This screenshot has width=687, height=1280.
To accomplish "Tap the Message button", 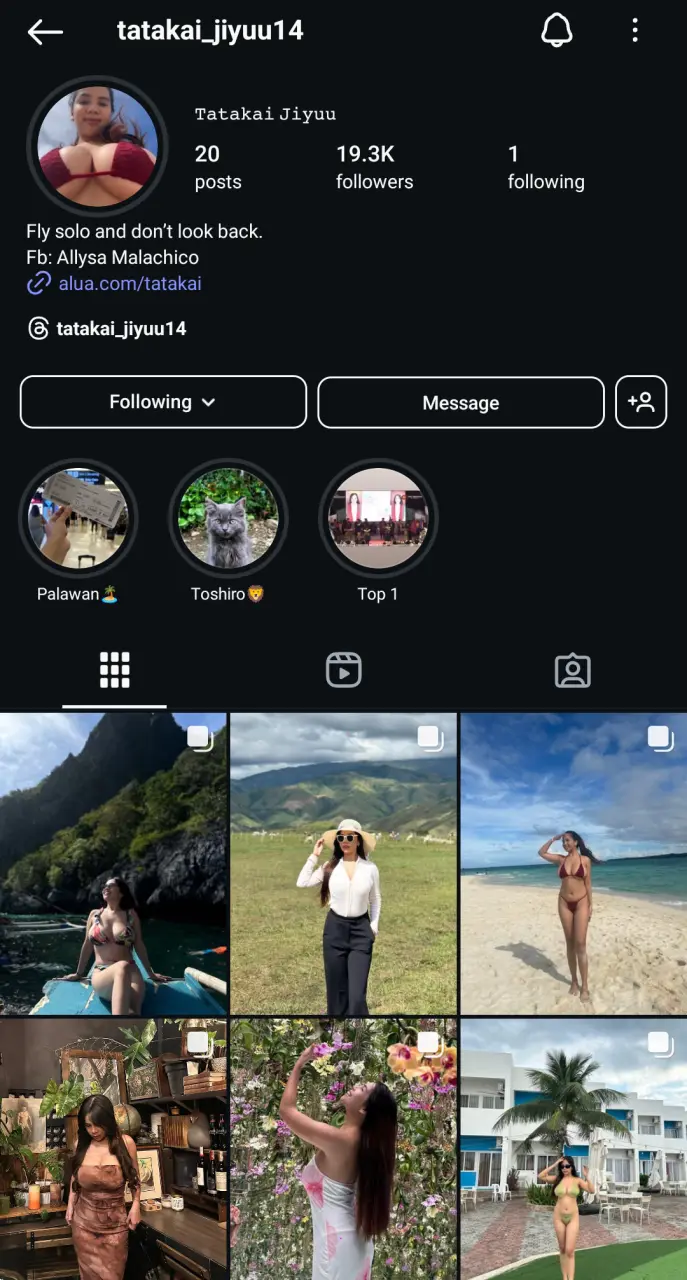I will click(460, 403).
